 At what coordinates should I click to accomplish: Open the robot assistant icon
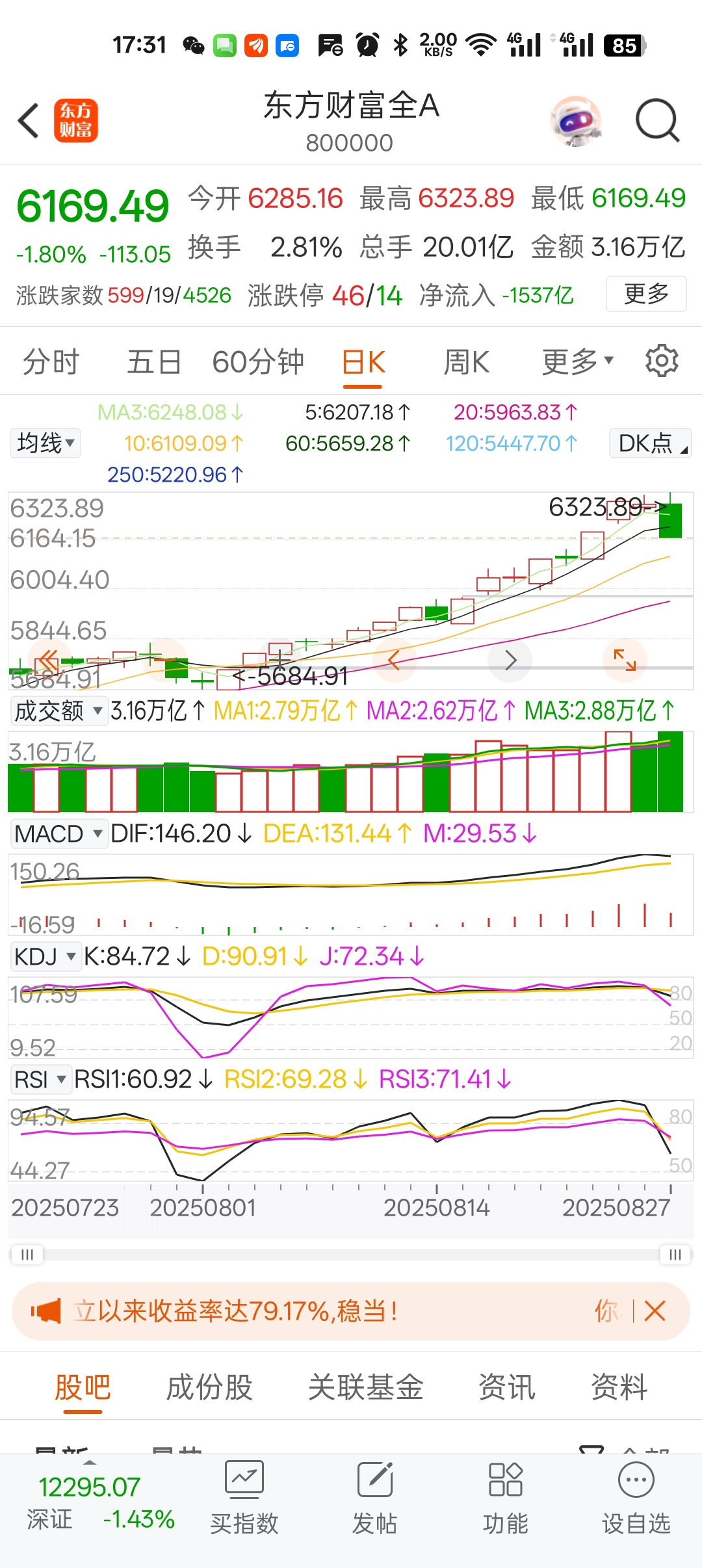(x=575, y=120)
